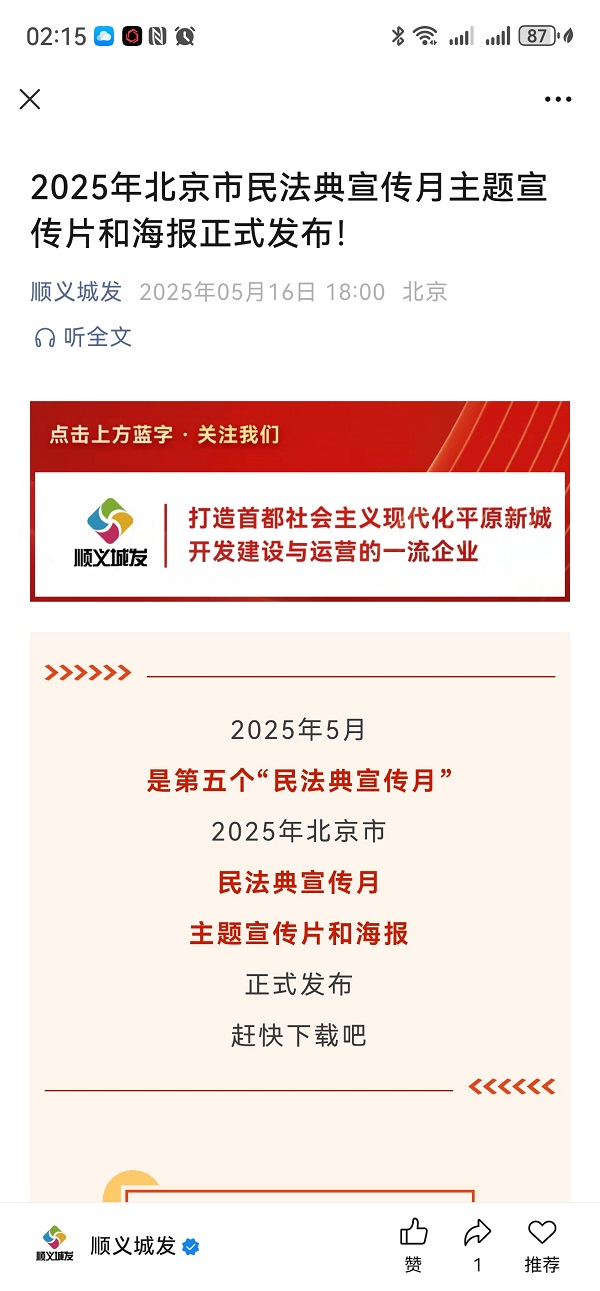Image resolution: width=600 pixels, height=1291 pixels.
Task: Listen to the full article via 听全文
Action: pyautogui.click(x=83, y=337)
